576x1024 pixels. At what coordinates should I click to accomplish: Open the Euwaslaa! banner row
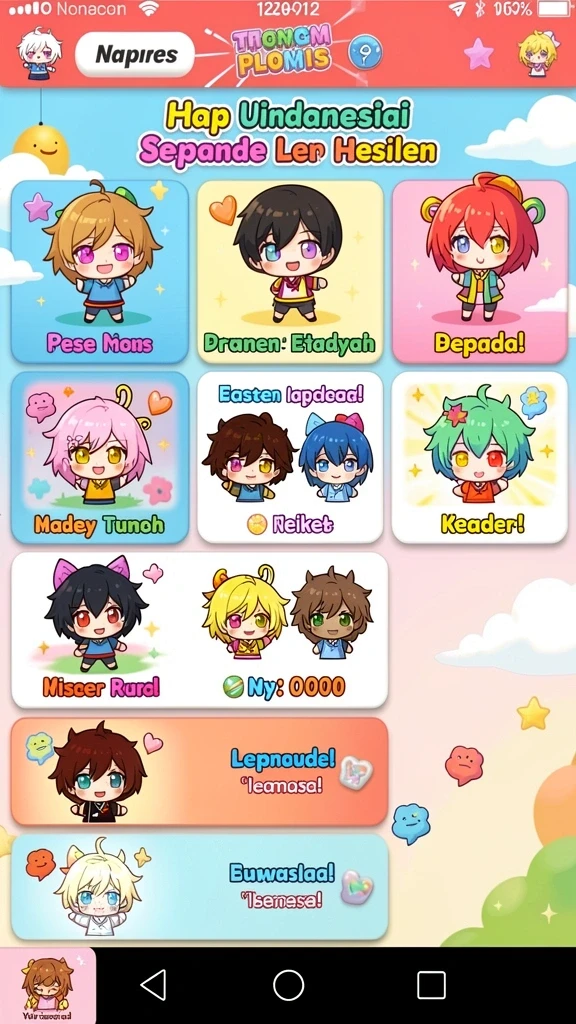(x=200, y=887)
